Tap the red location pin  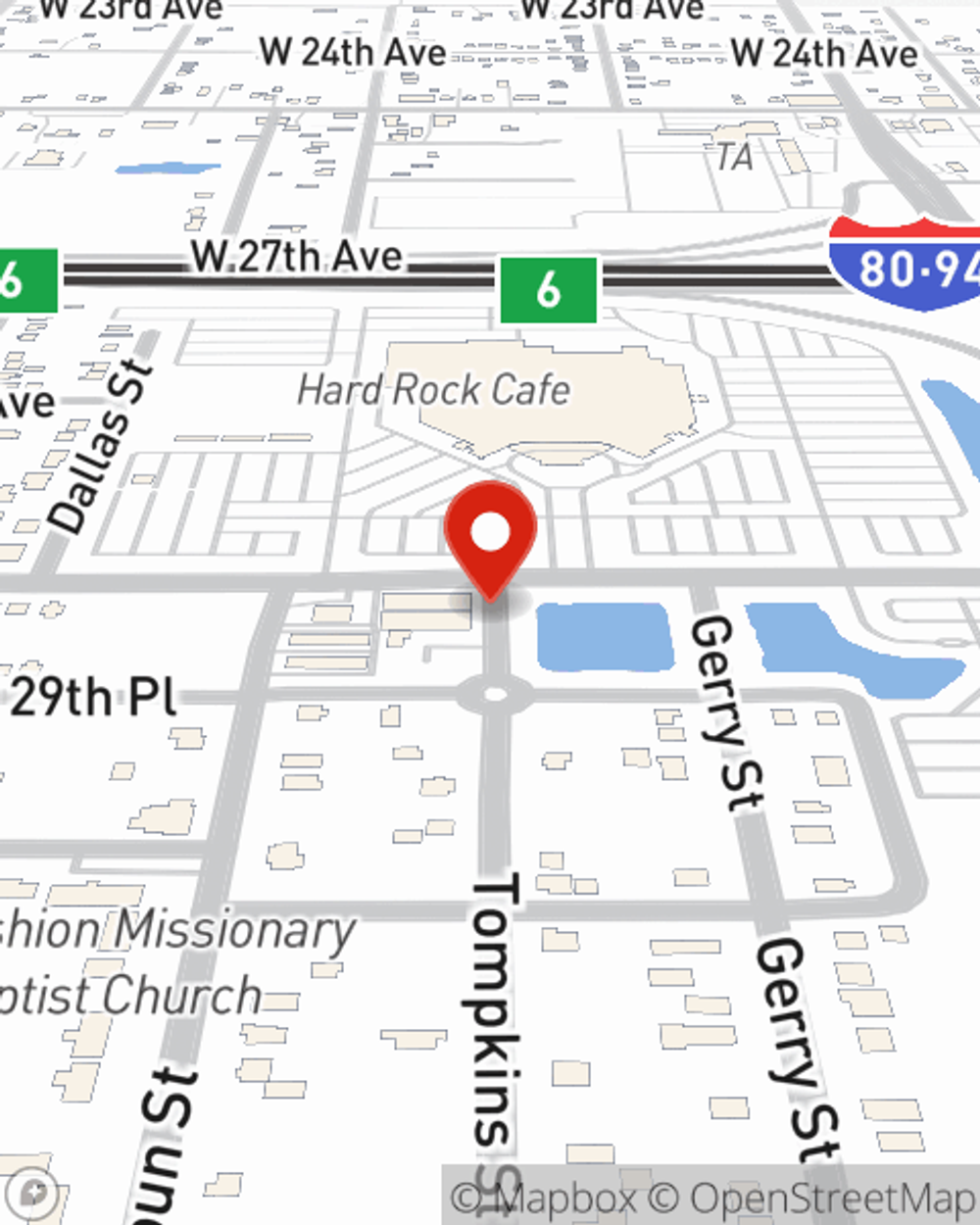coord(490,536)
